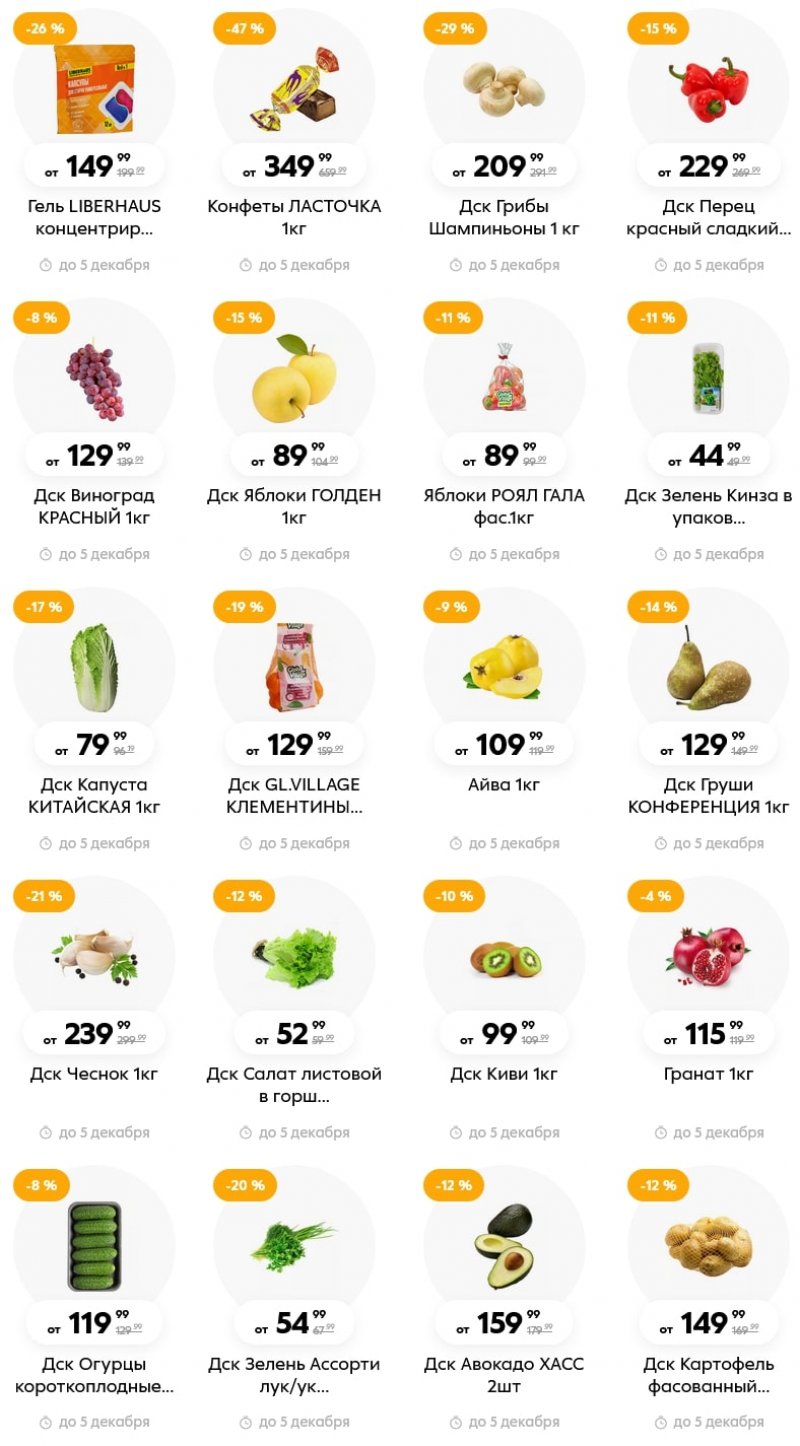800x1446 pixels.
Task: Select Дск Перец красный сладкий item
Action: point(708,90)
